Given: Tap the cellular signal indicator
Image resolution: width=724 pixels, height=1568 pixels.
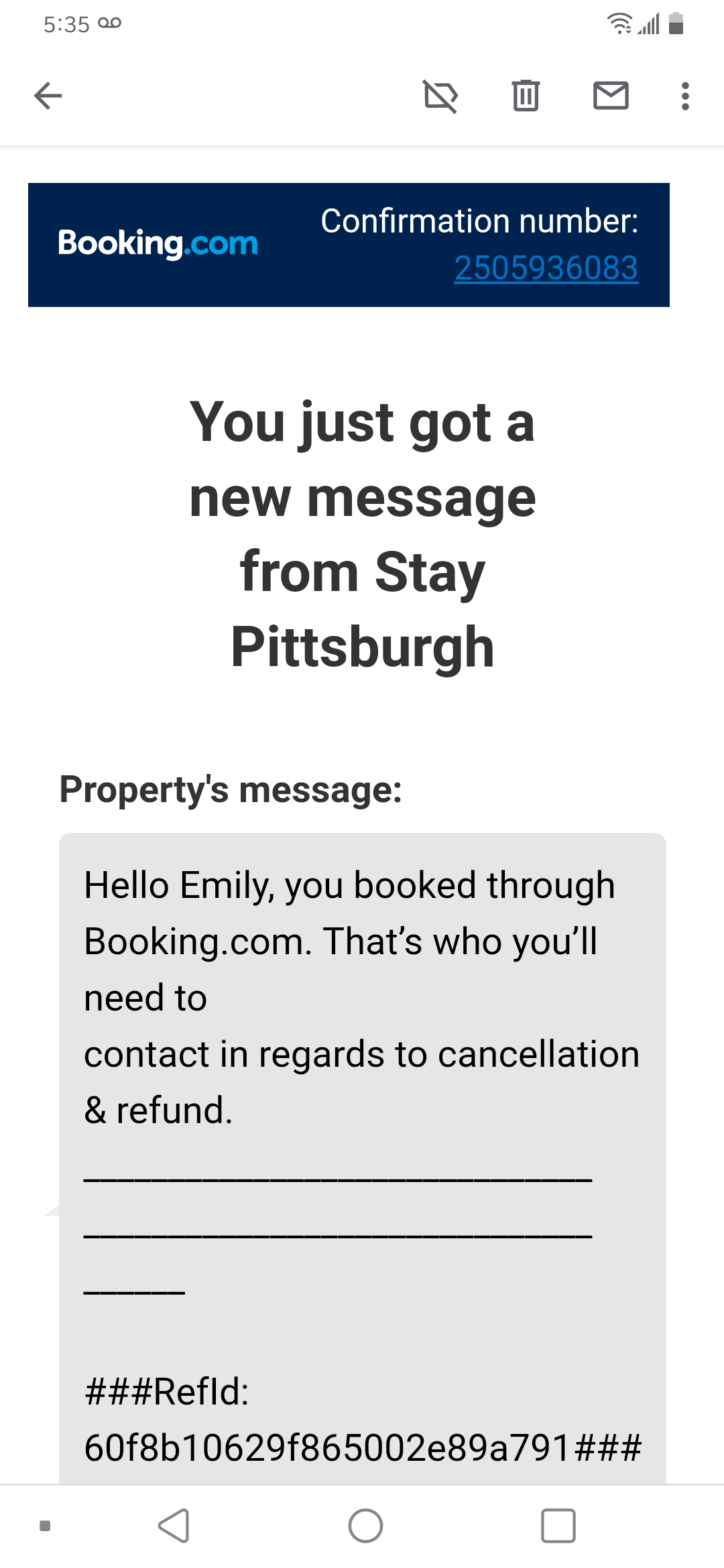Looking at the screenshot, I should click(648, 22).
